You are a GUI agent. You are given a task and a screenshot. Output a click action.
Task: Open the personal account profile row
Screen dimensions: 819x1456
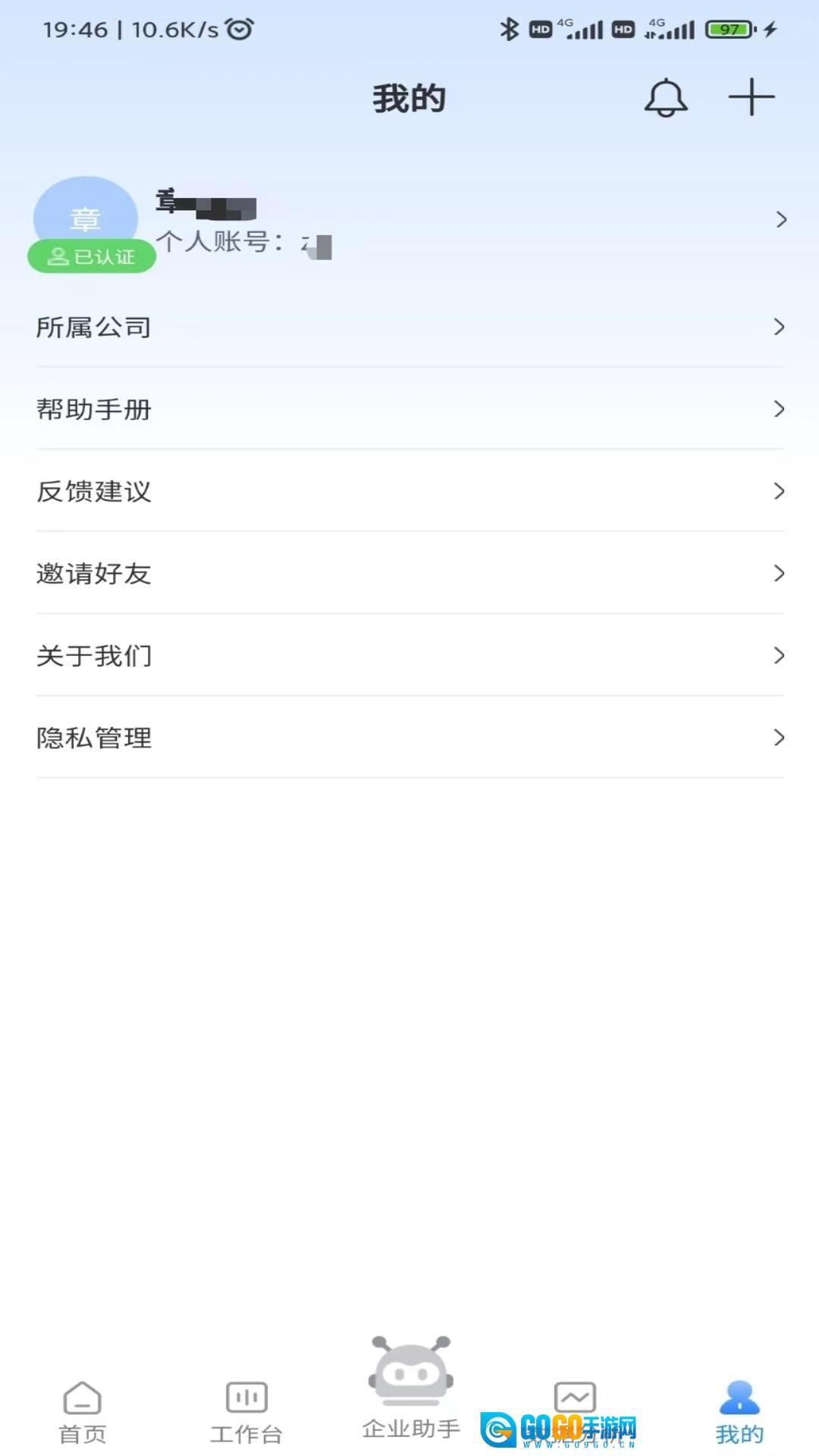[409, 220]
